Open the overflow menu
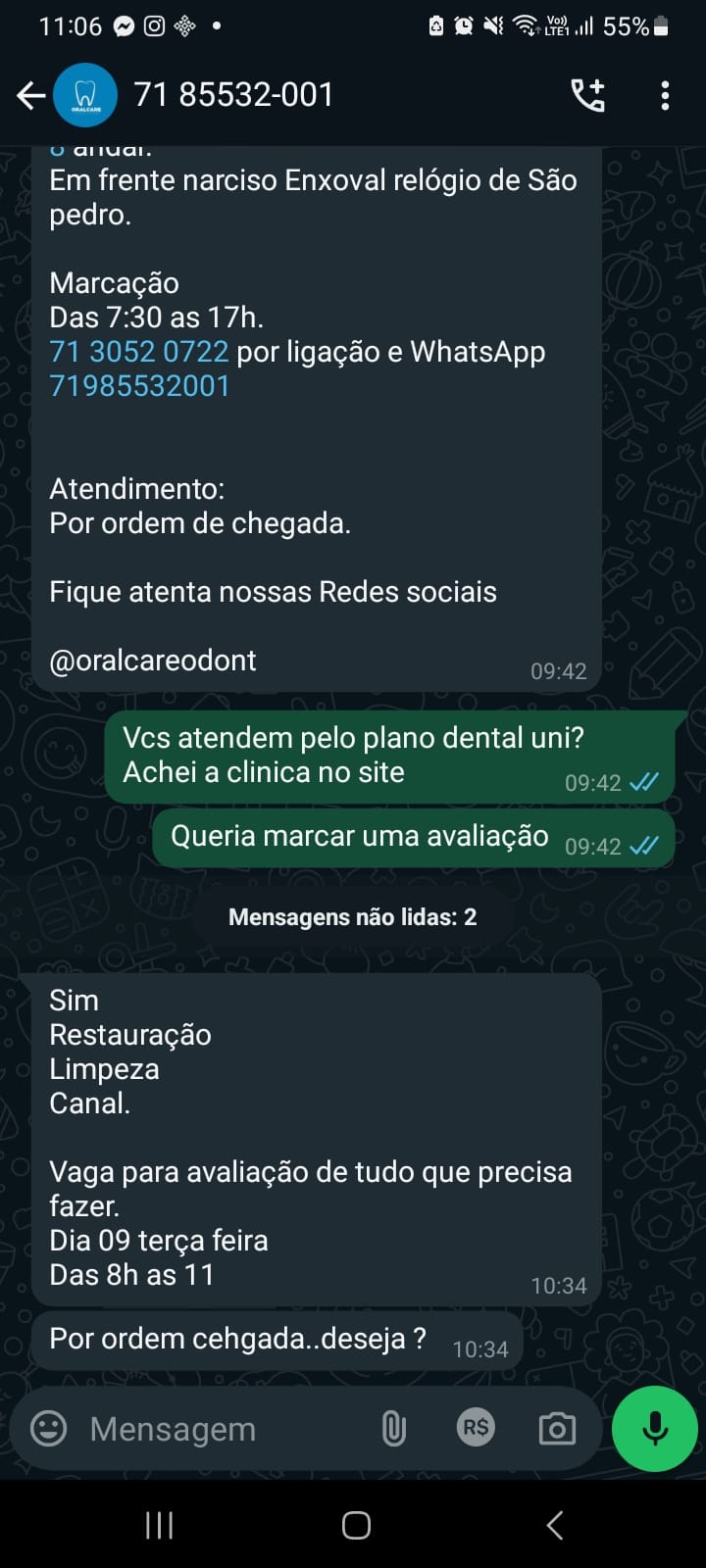706x1568 pixels. tap(665, 95)
